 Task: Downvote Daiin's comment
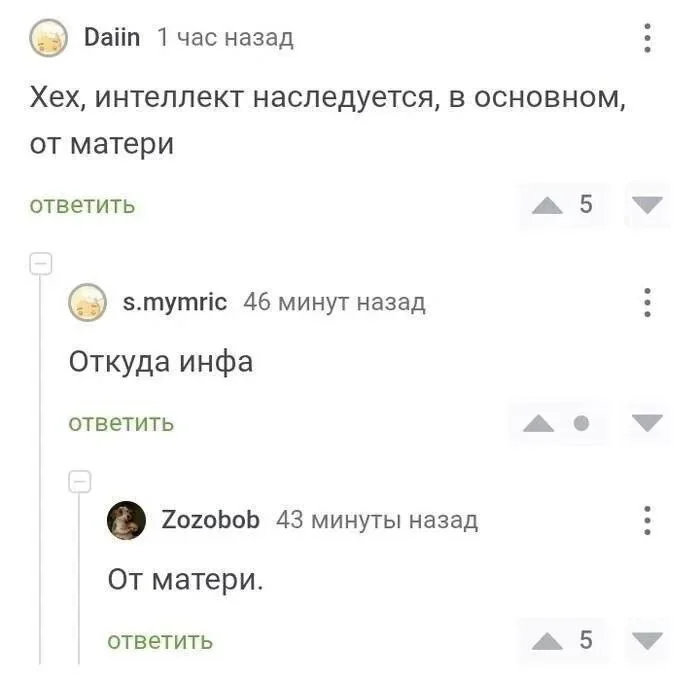pos(647,205)
